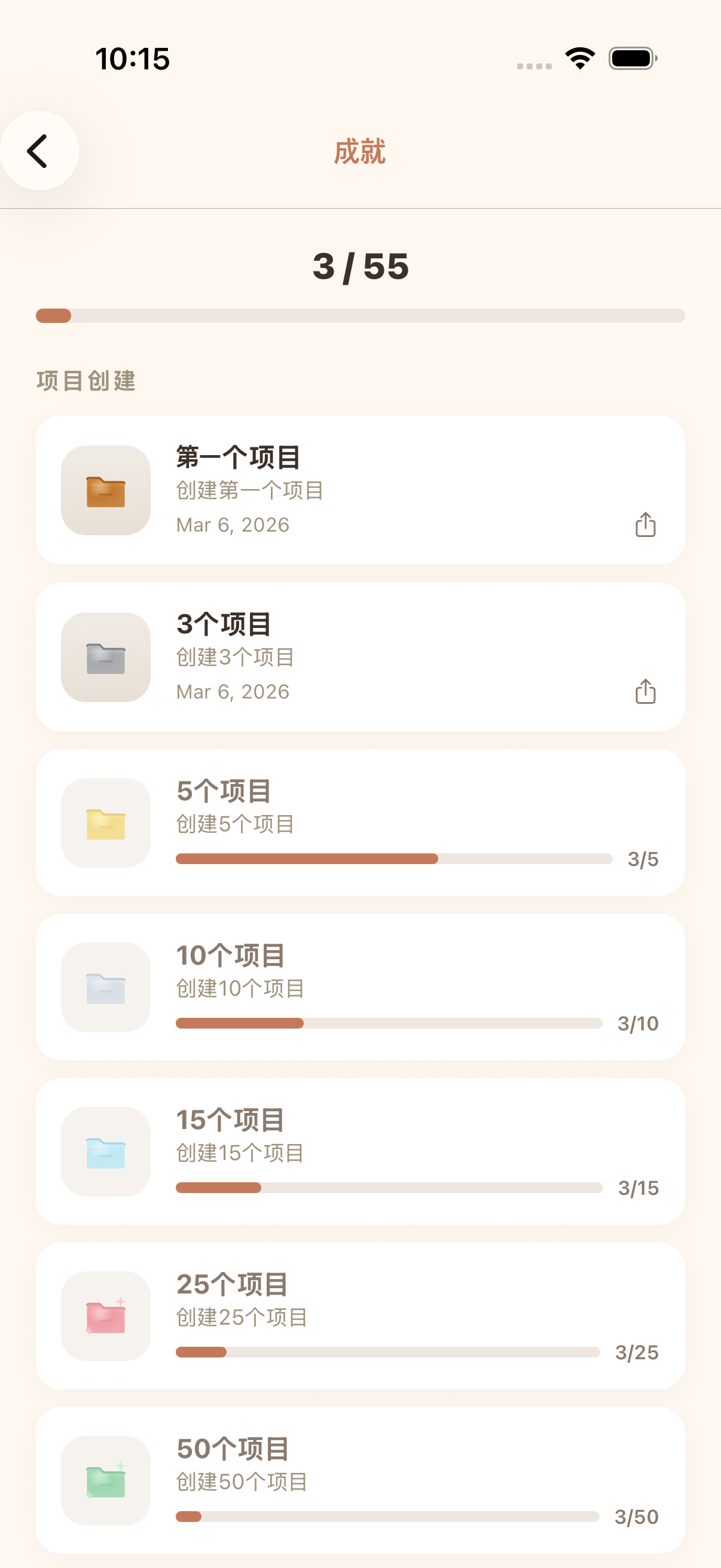Tap the pink sparkle folder of 25个项目
Image resolution: width=721 pixels, height=1568 pixels.
point(105,1317)
